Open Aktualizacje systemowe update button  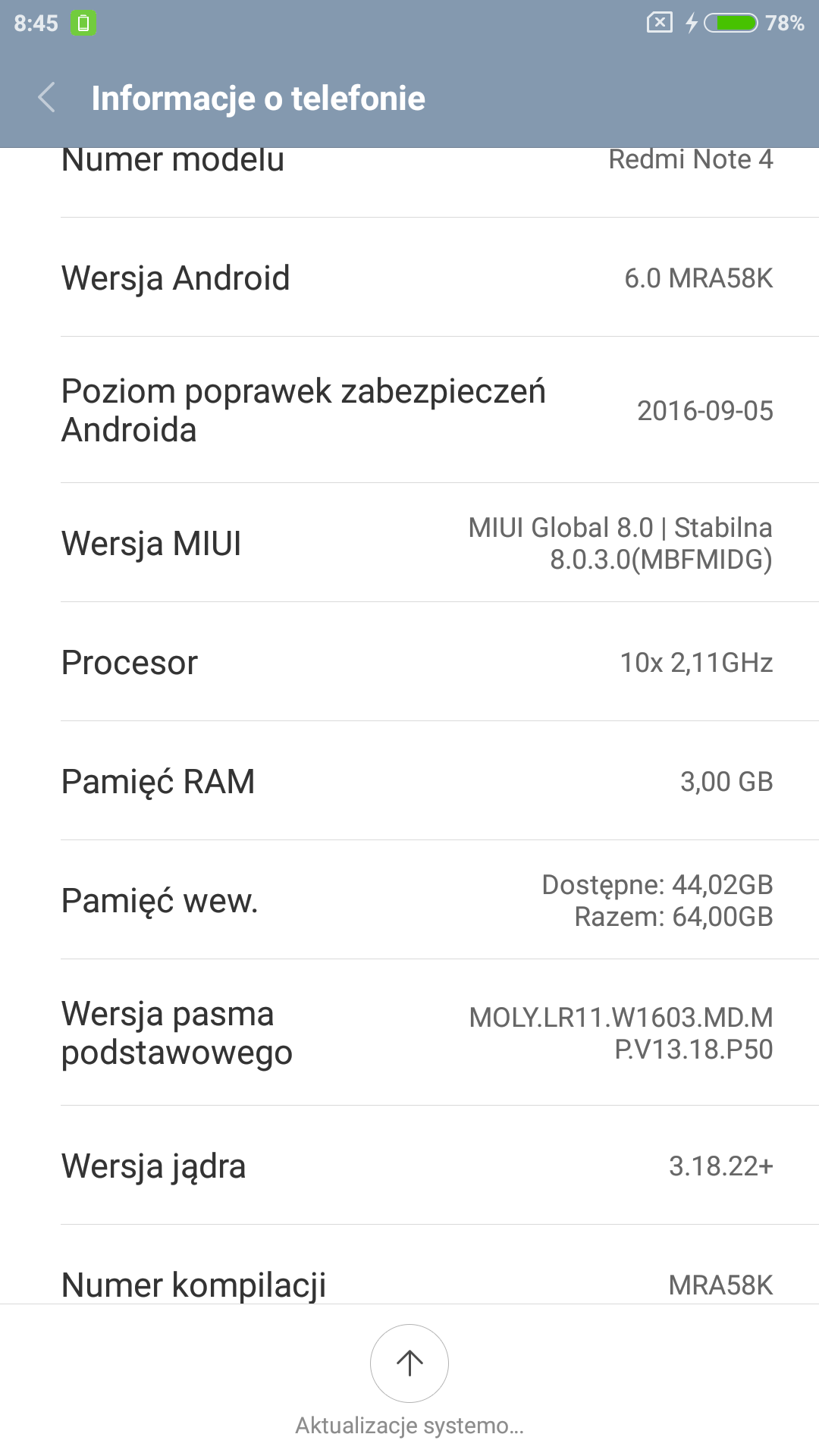(409, 1363)
